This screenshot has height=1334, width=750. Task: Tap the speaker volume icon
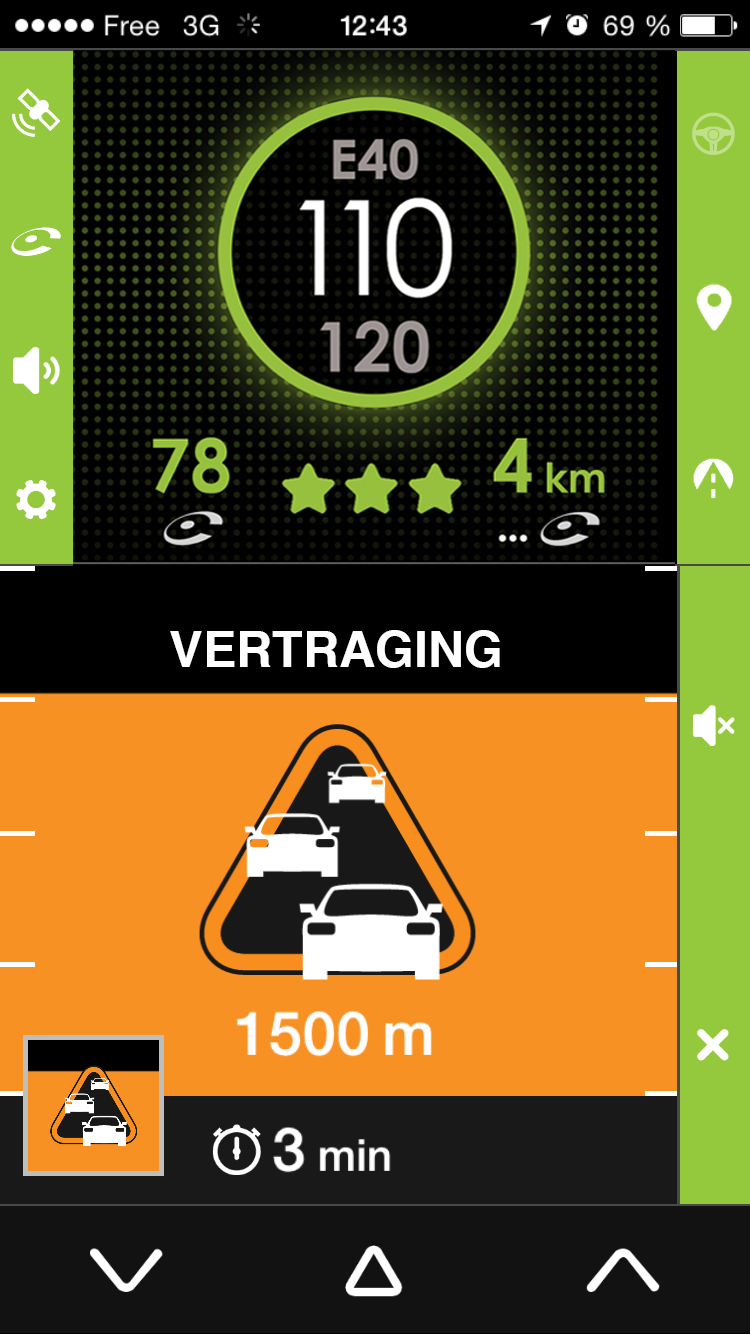pyautogui.click(x=36, y=371)
